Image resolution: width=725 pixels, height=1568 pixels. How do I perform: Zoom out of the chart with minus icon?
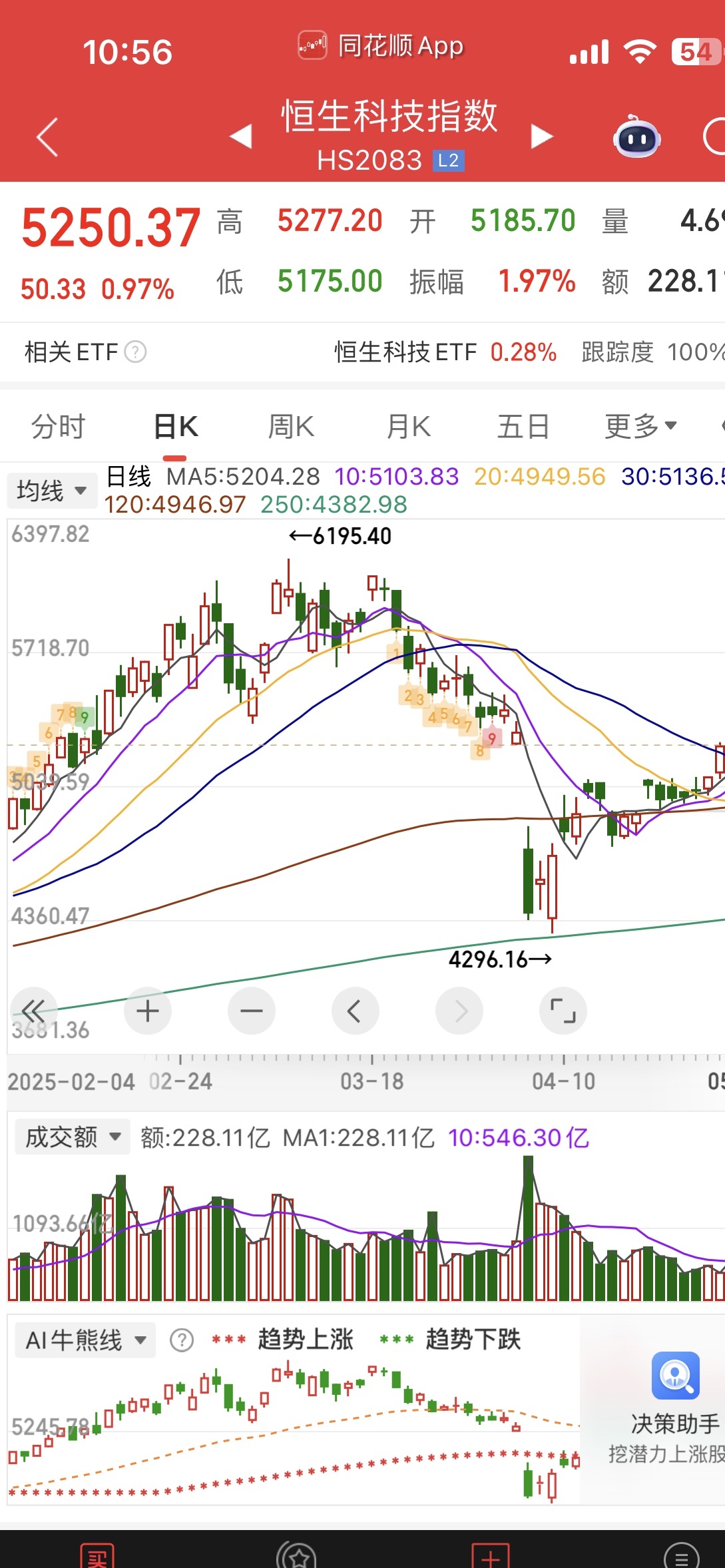tap(252, 1010)
